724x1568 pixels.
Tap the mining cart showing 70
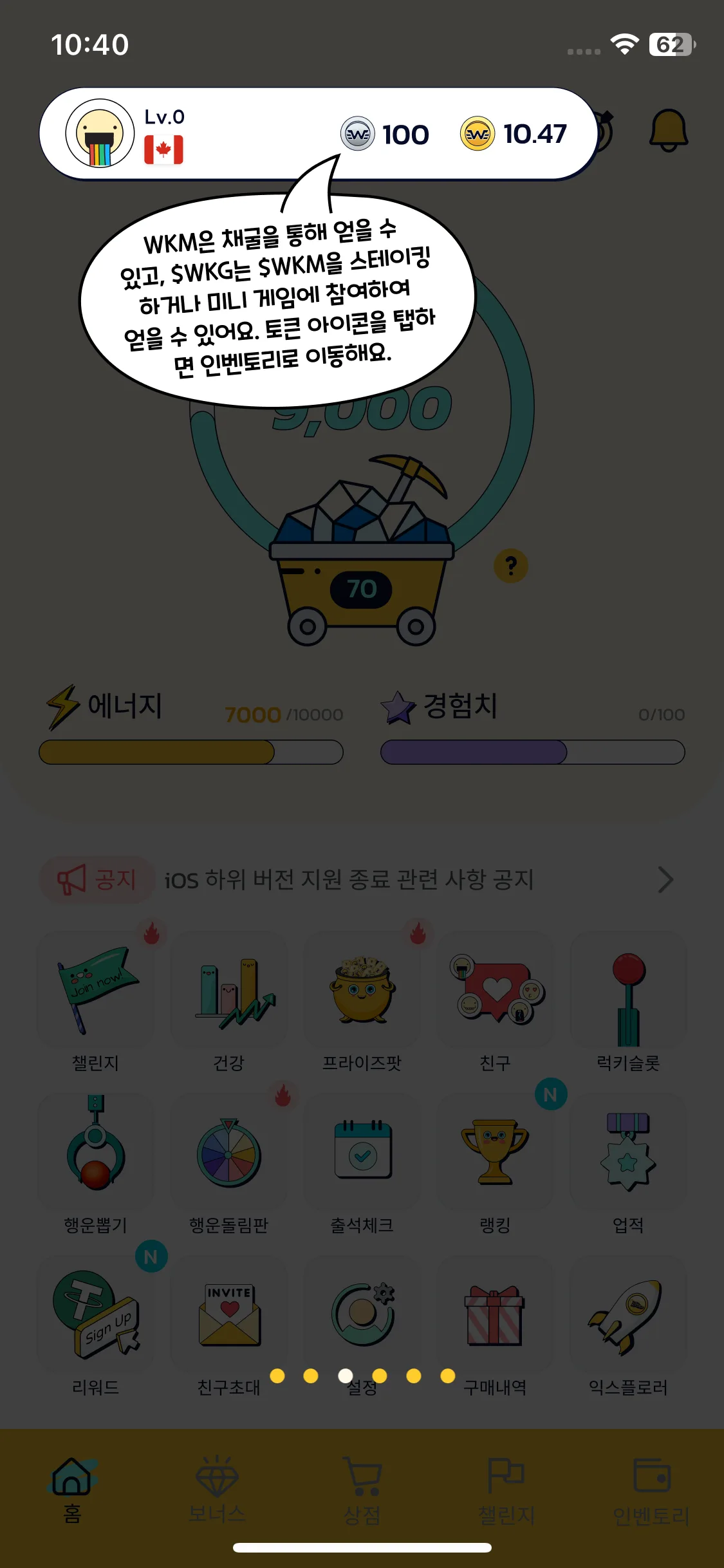[x=362, y=579]
